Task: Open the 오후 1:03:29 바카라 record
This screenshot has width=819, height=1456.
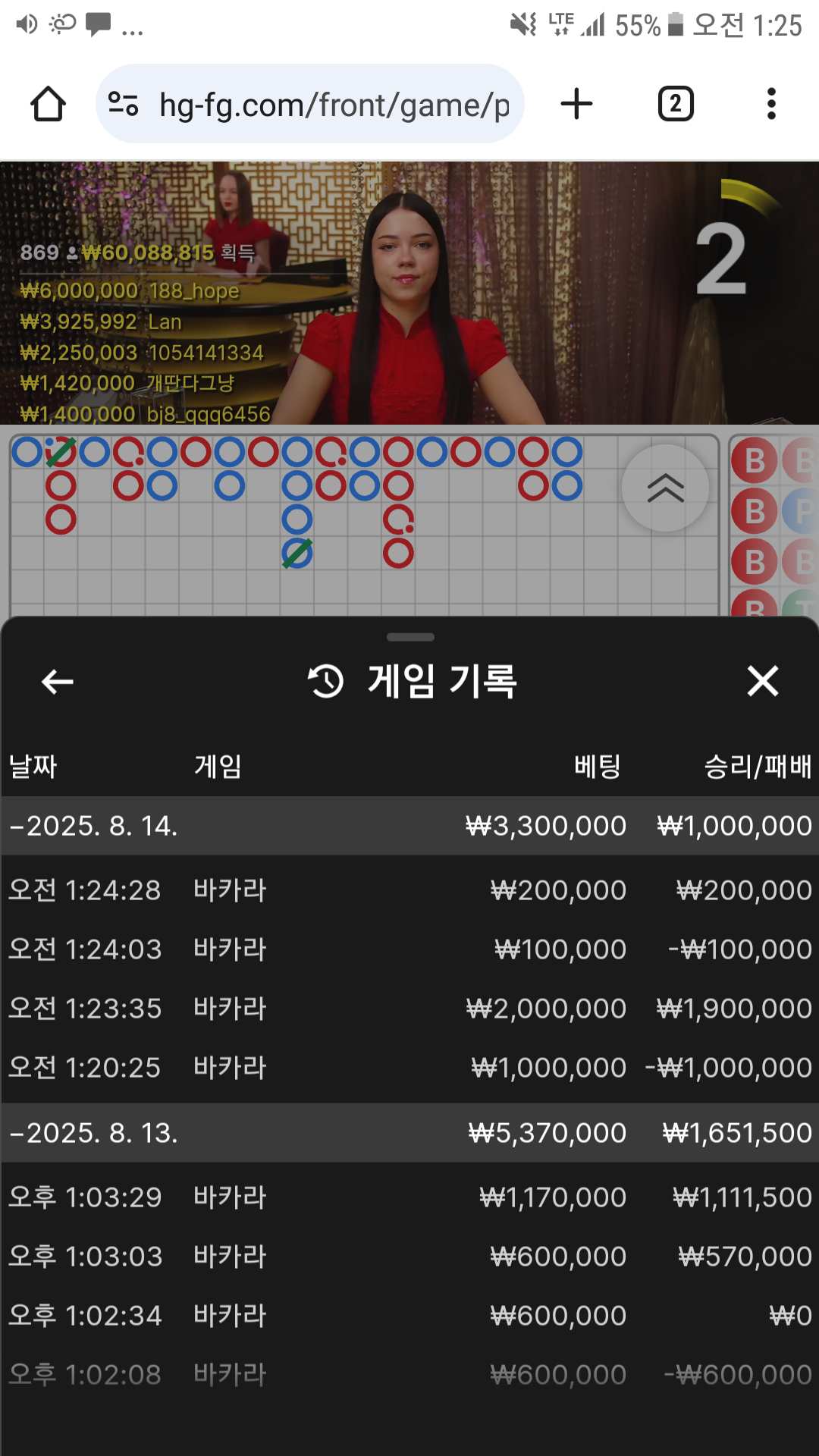Action: click(409, 1197)
